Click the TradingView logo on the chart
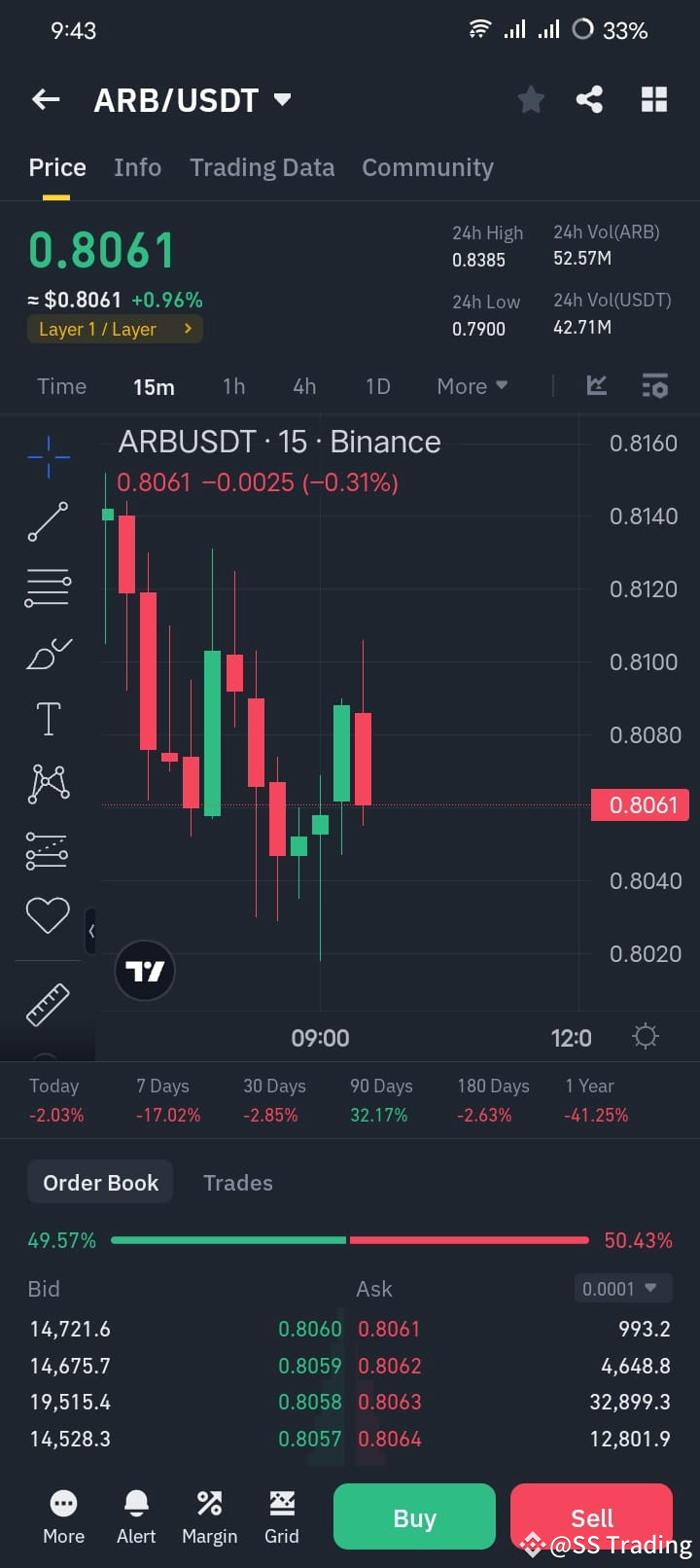The width and height of the screenshot is (700, 1568). [x=144, y=970]
